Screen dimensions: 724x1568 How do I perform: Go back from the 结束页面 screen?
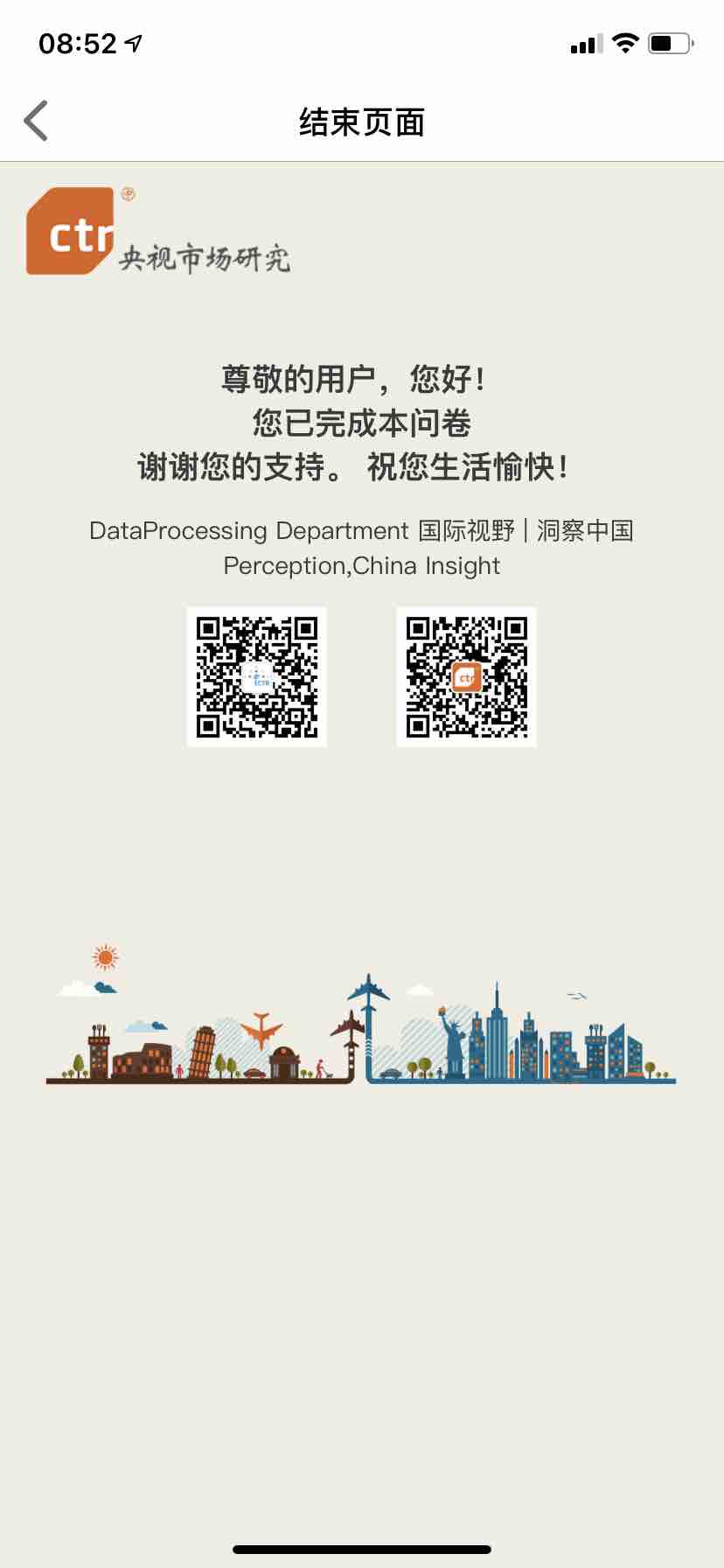pyautogui.click(x=37, y=121)
